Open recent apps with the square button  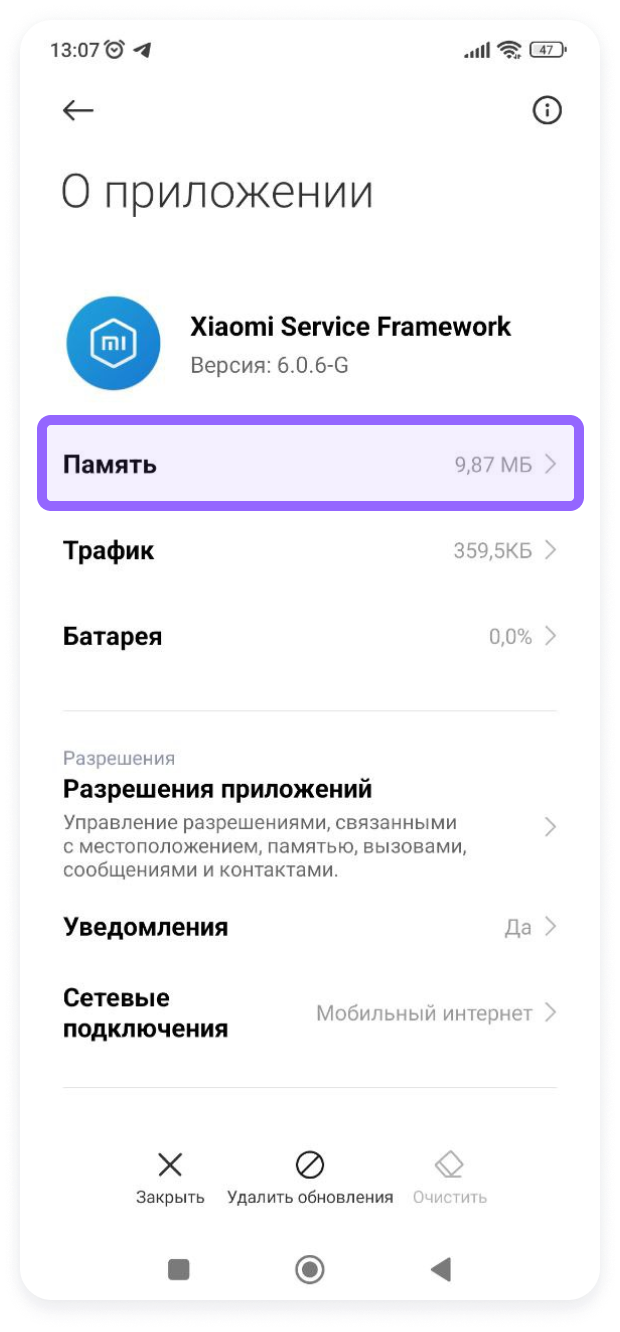coord(179,1270)
